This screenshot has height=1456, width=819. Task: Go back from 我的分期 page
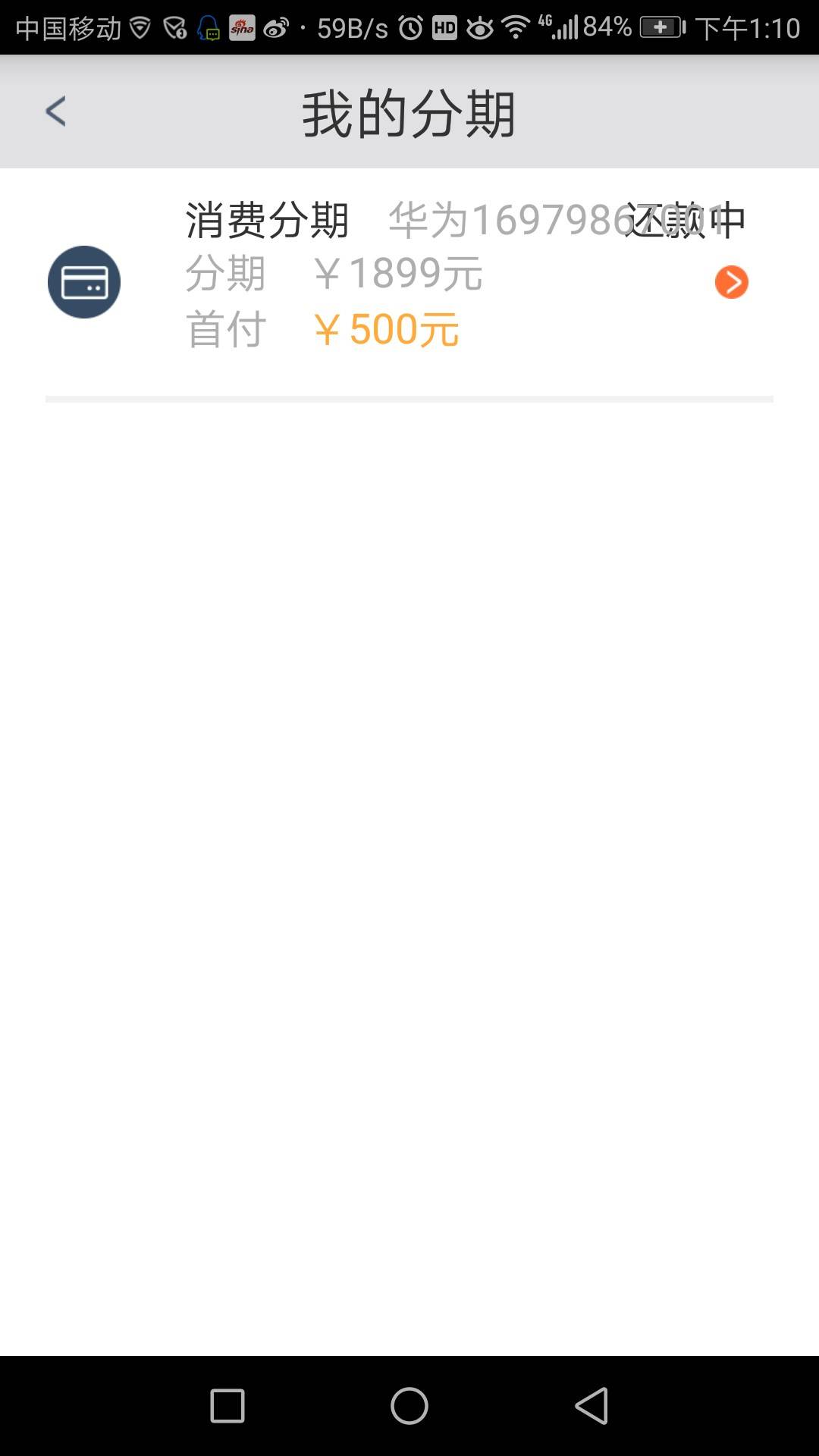pos(55,111)
